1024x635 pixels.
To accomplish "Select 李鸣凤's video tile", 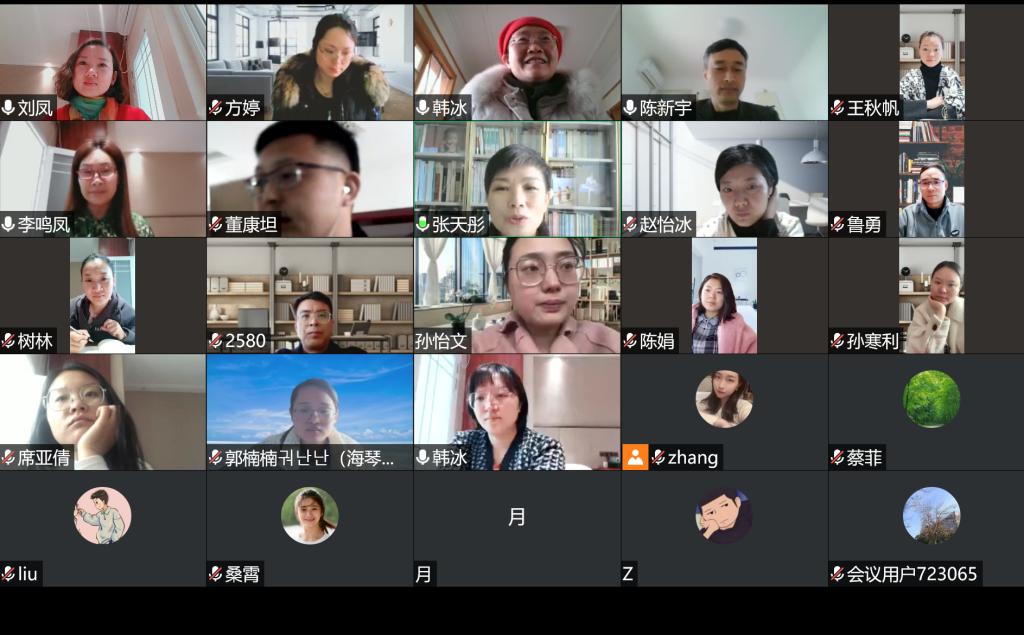I will 102,179.
